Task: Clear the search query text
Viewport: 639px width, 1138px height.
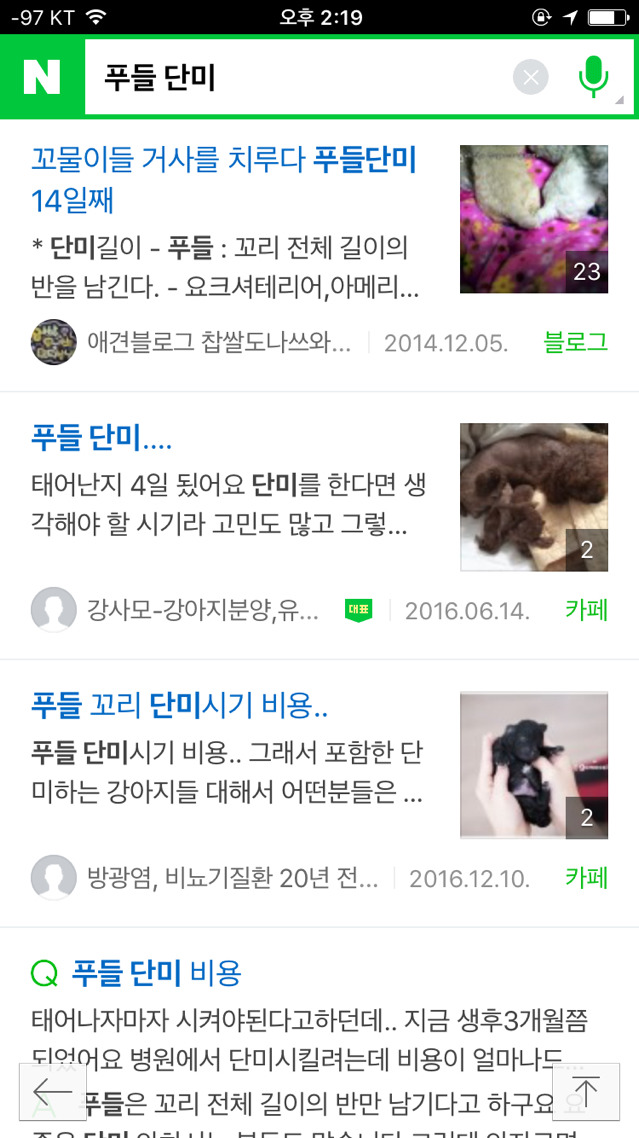Action: 531,77
